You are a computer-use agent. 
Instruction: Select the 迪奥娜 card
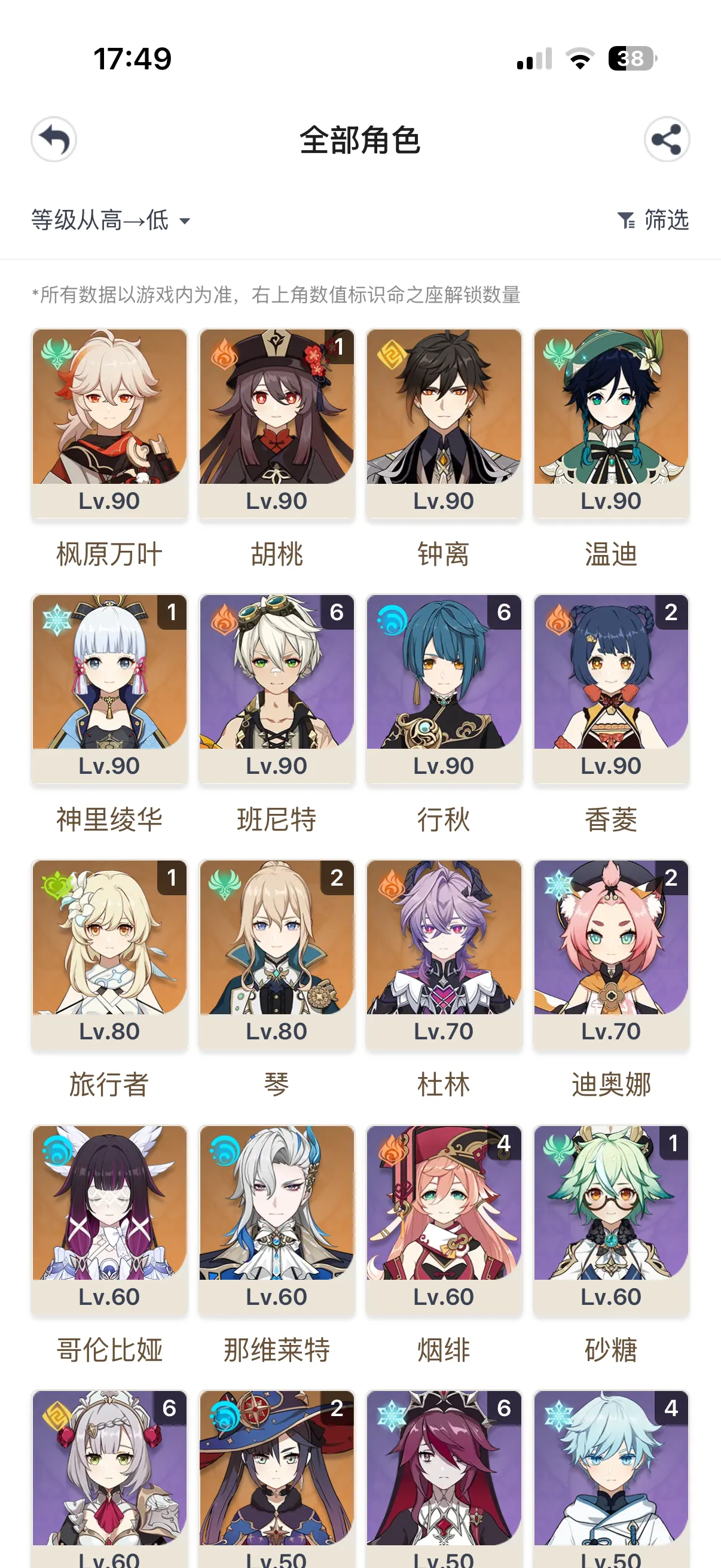pos(611,954)
